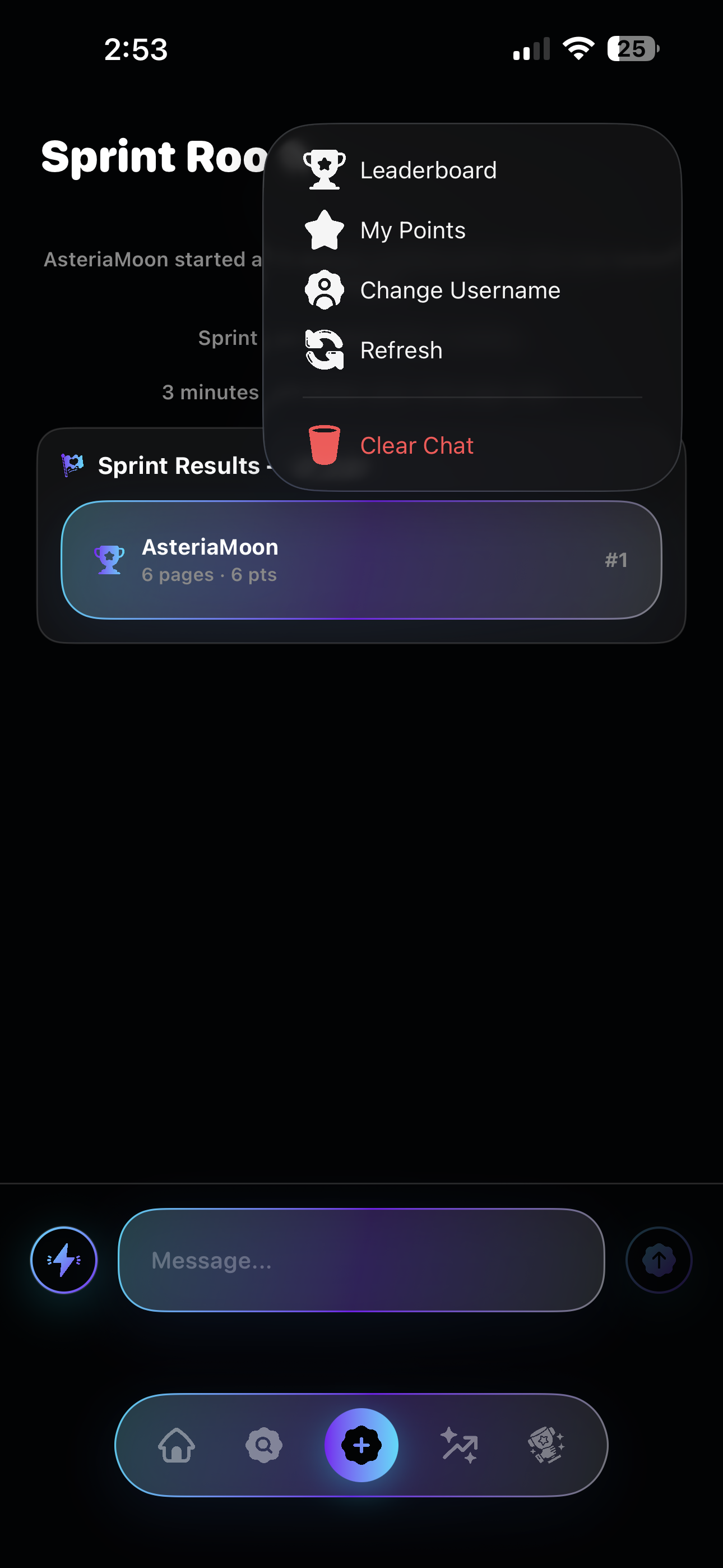Go to the Home tab
The height and width of the screenshot is (1568, 723).
pyautogui.click(x=177, y=1445)
